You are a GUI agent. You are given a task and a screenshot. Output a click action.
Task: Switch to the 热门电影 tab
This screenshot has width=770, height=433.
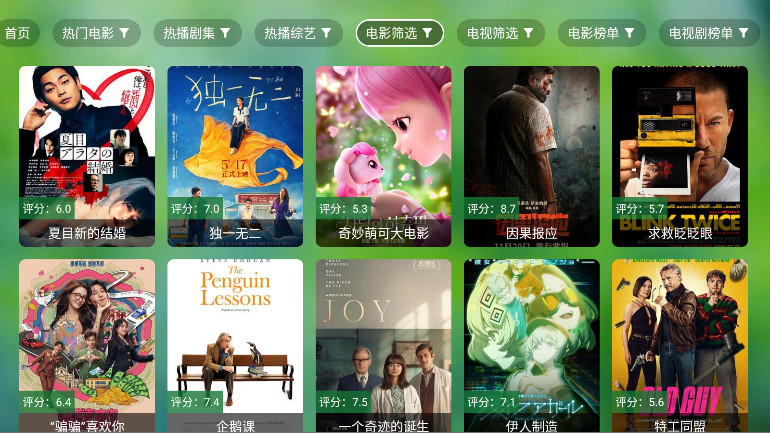(x=96, y=33)
